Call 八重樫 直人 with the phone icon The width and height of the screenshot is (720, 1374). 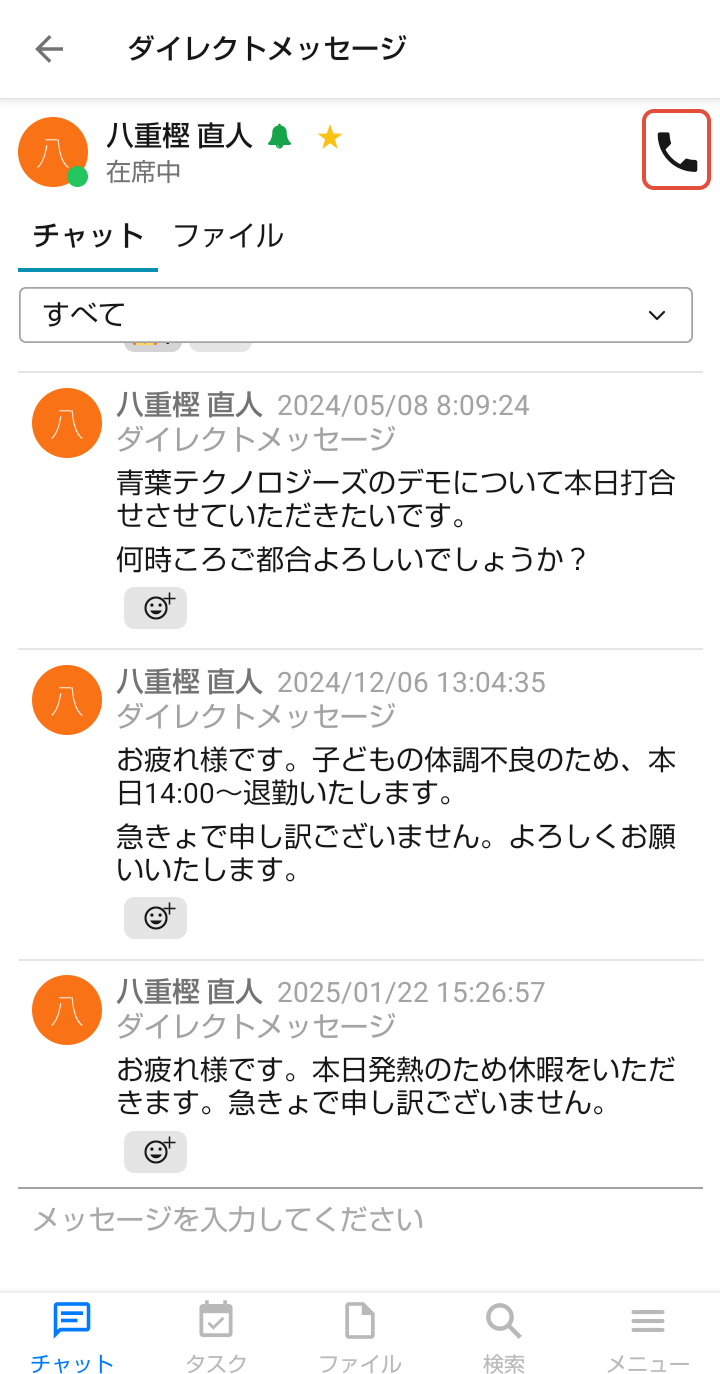pos(676,150)
